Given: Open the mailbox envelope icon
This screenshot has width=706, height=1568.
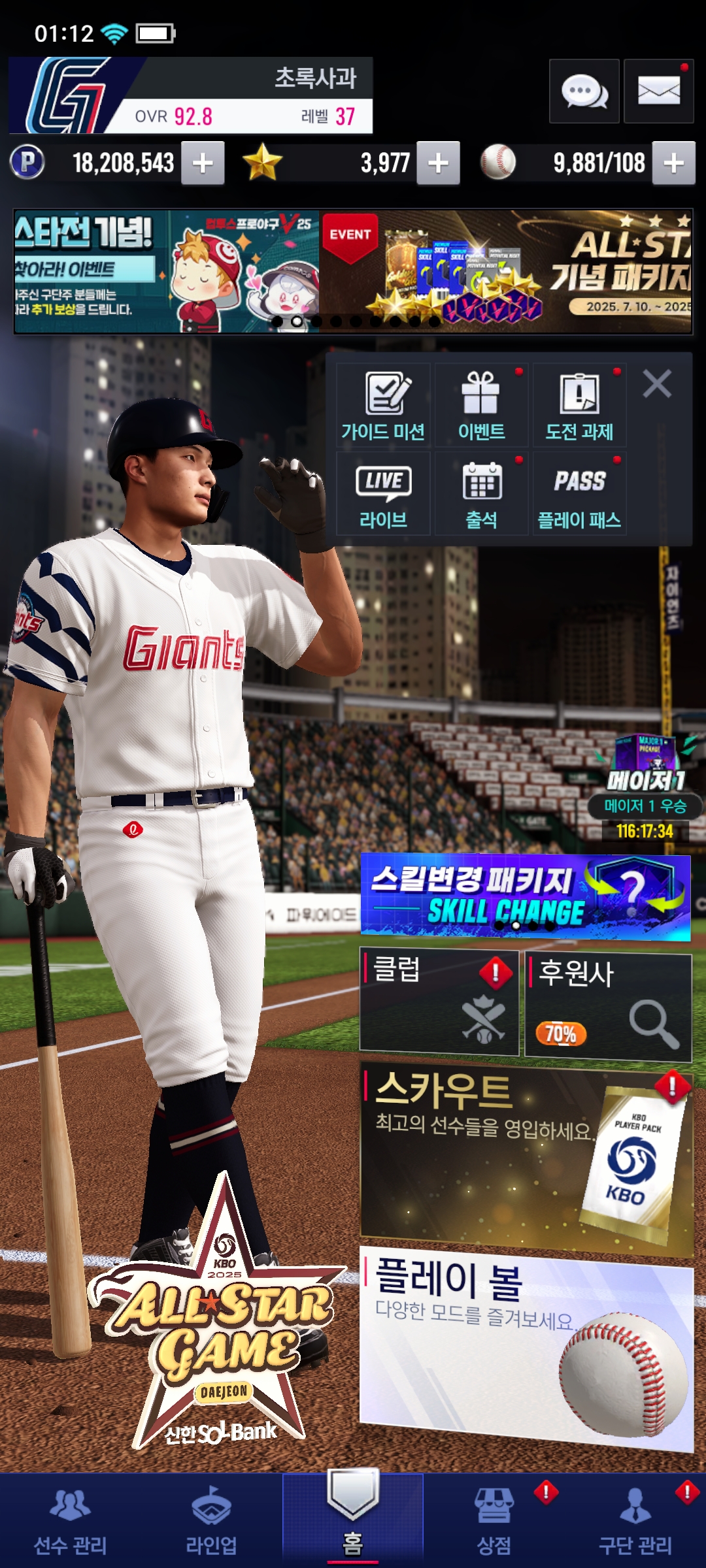Looking at the screenshot, I should pos(658,91).
